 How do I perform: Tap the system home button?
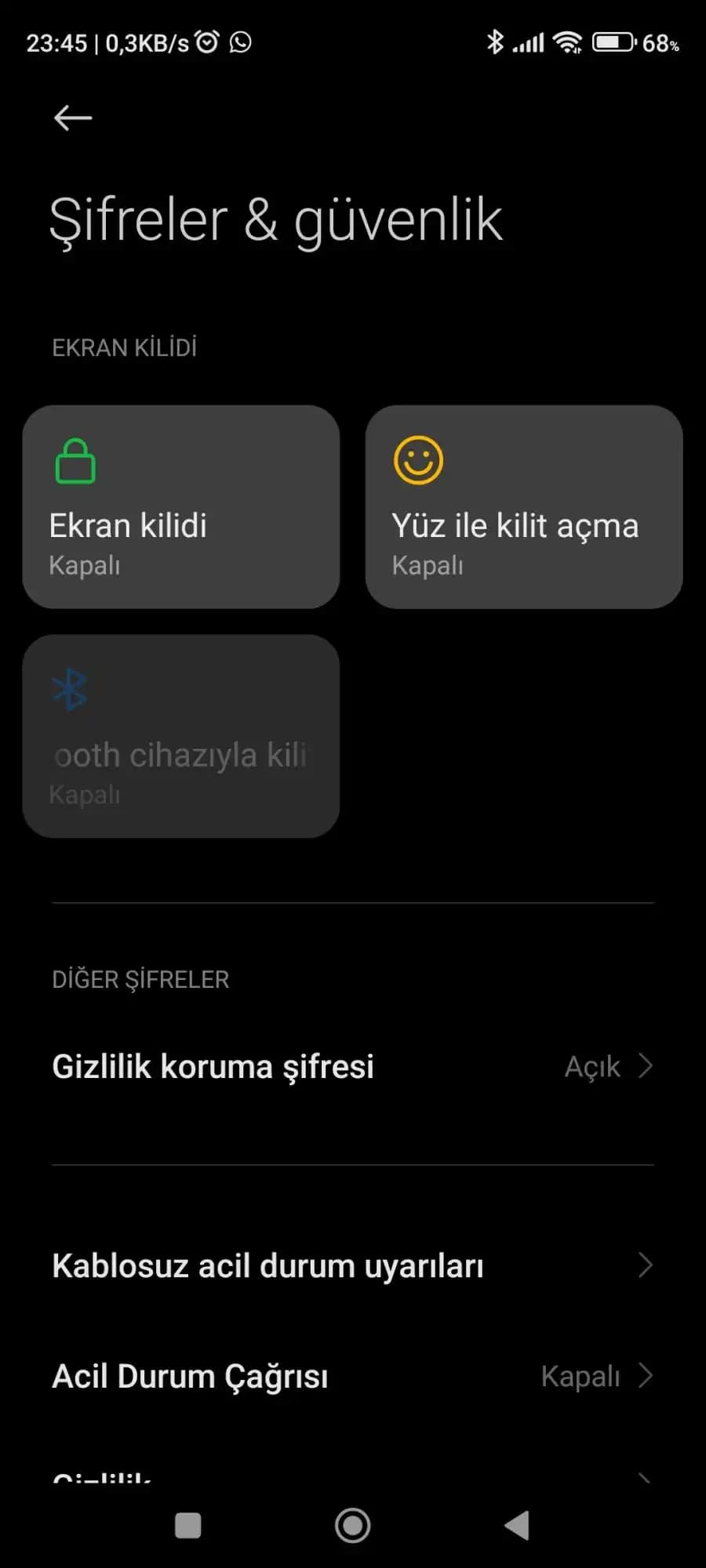(353, 1526)
